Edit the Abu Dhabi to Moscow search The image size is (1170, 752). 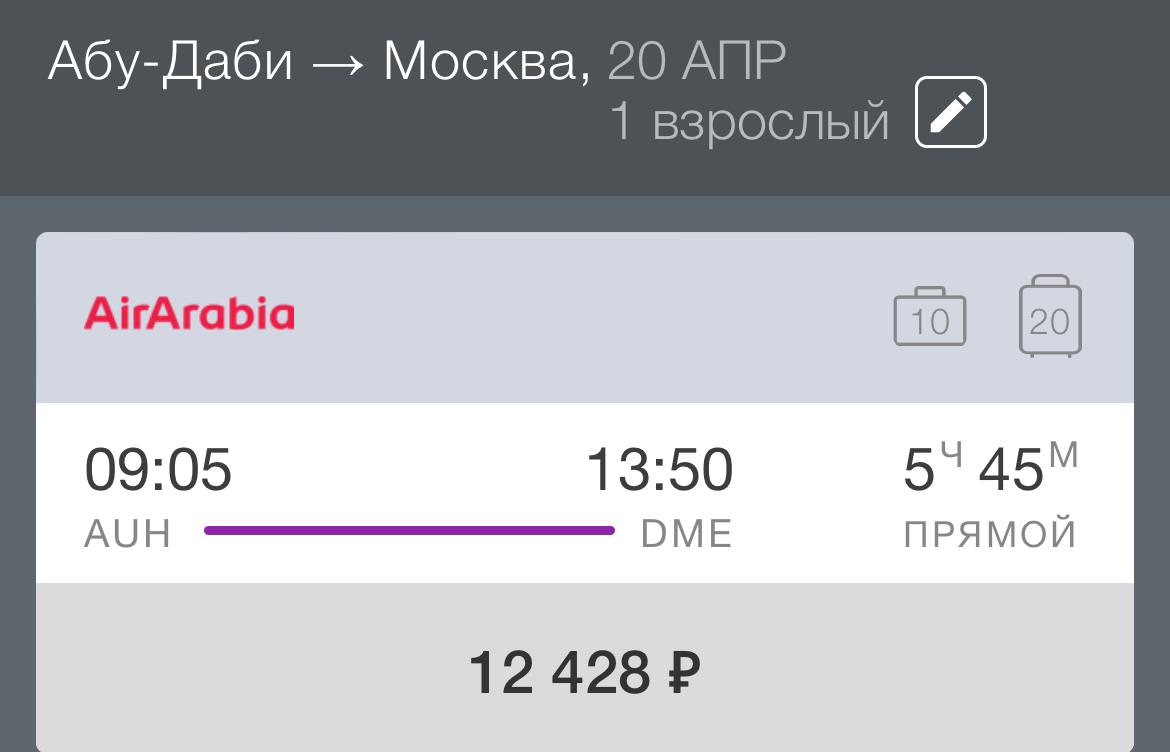click(x=951, y=112)
